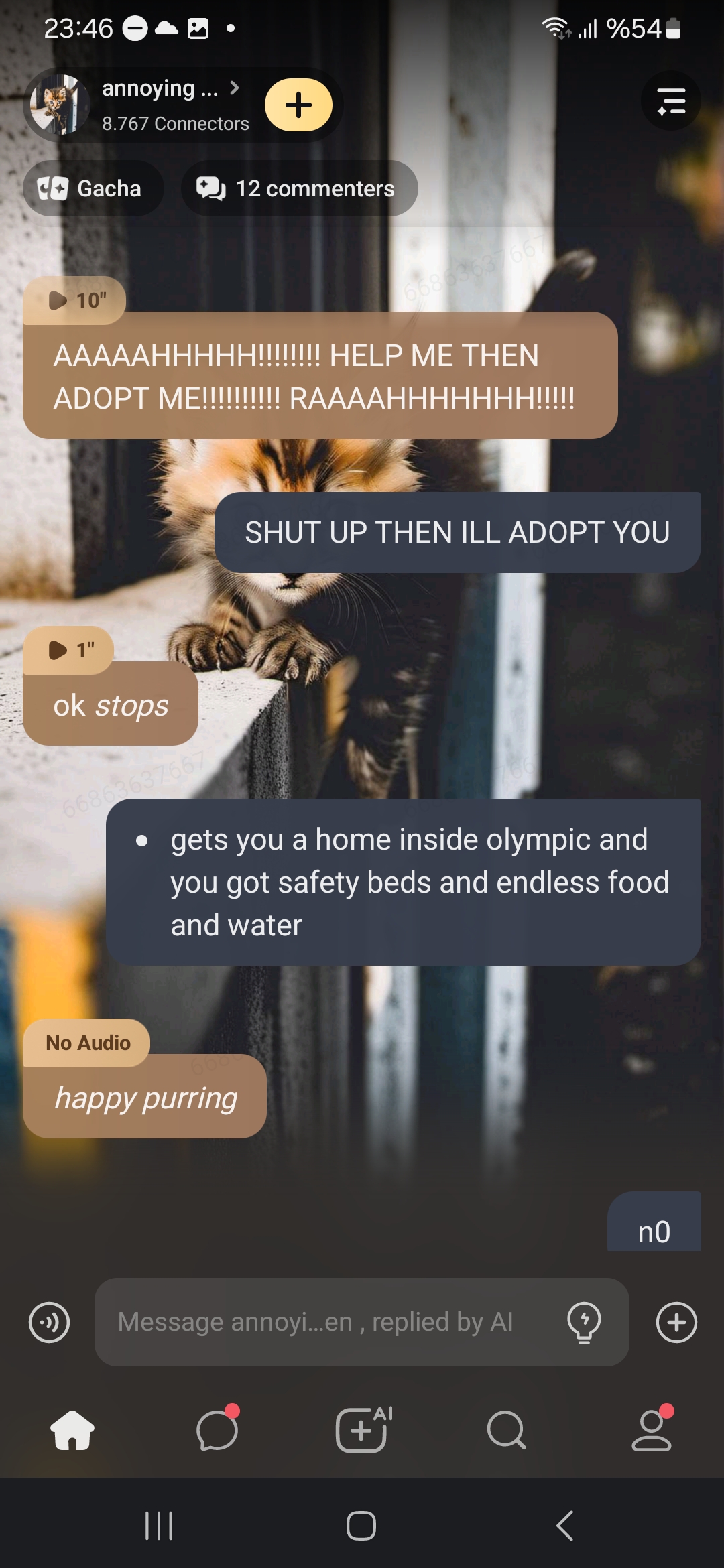Open the AI create tab
This screenshot has height=1568, width=724.
(x=362, y=1431)
